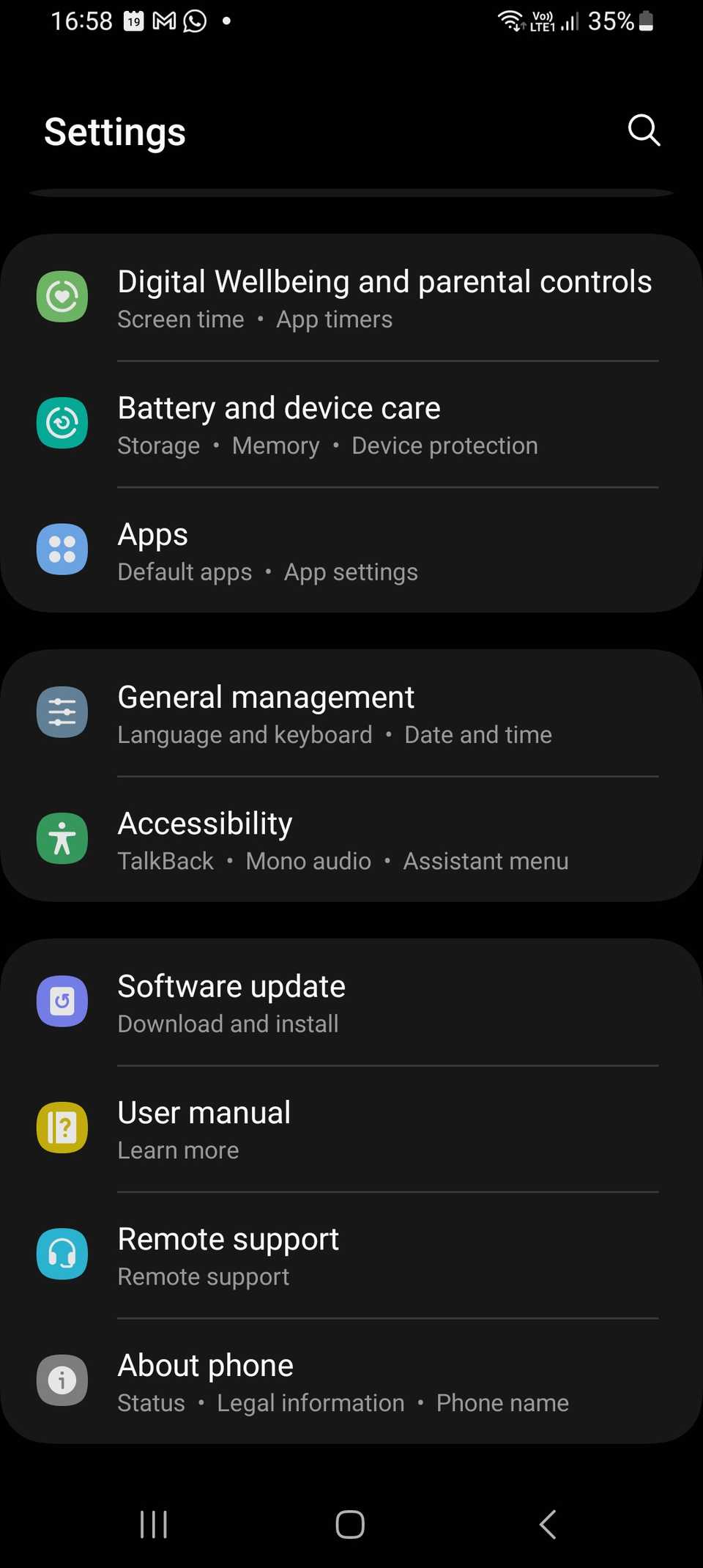The height and width of the screenshot is (1568, 703).
Task: Tap the About phone info icon
Action: [x=62, y=1380]
